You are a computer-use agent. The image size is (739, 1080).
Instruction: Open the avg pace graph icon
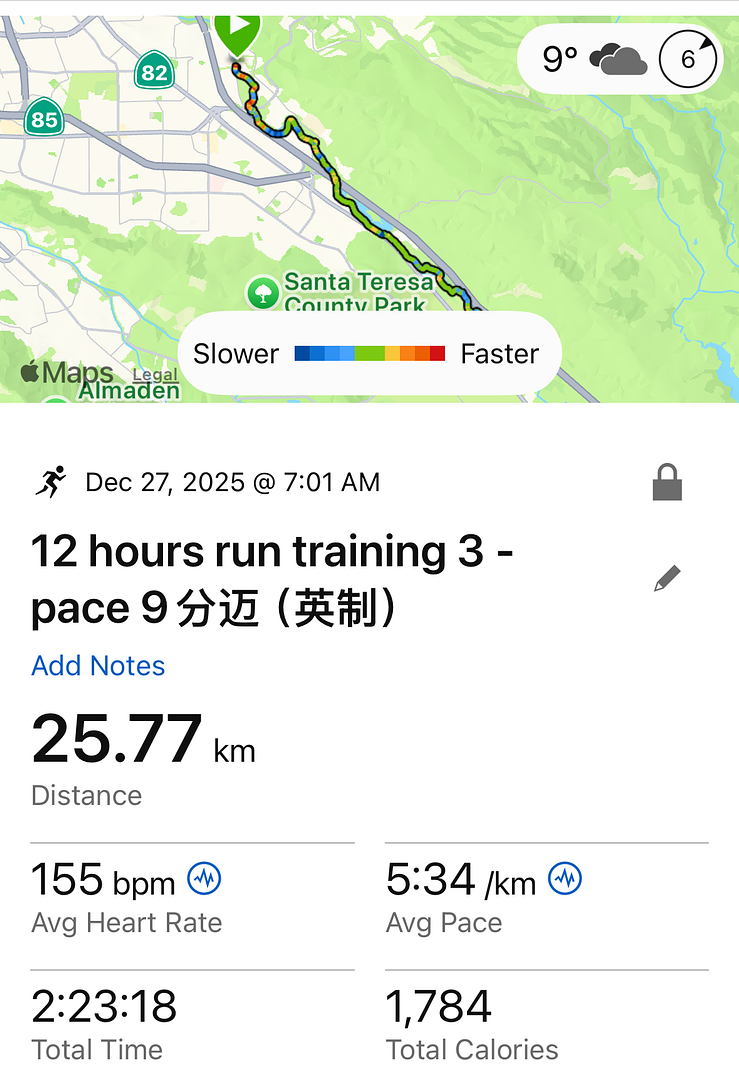(565, 880)
